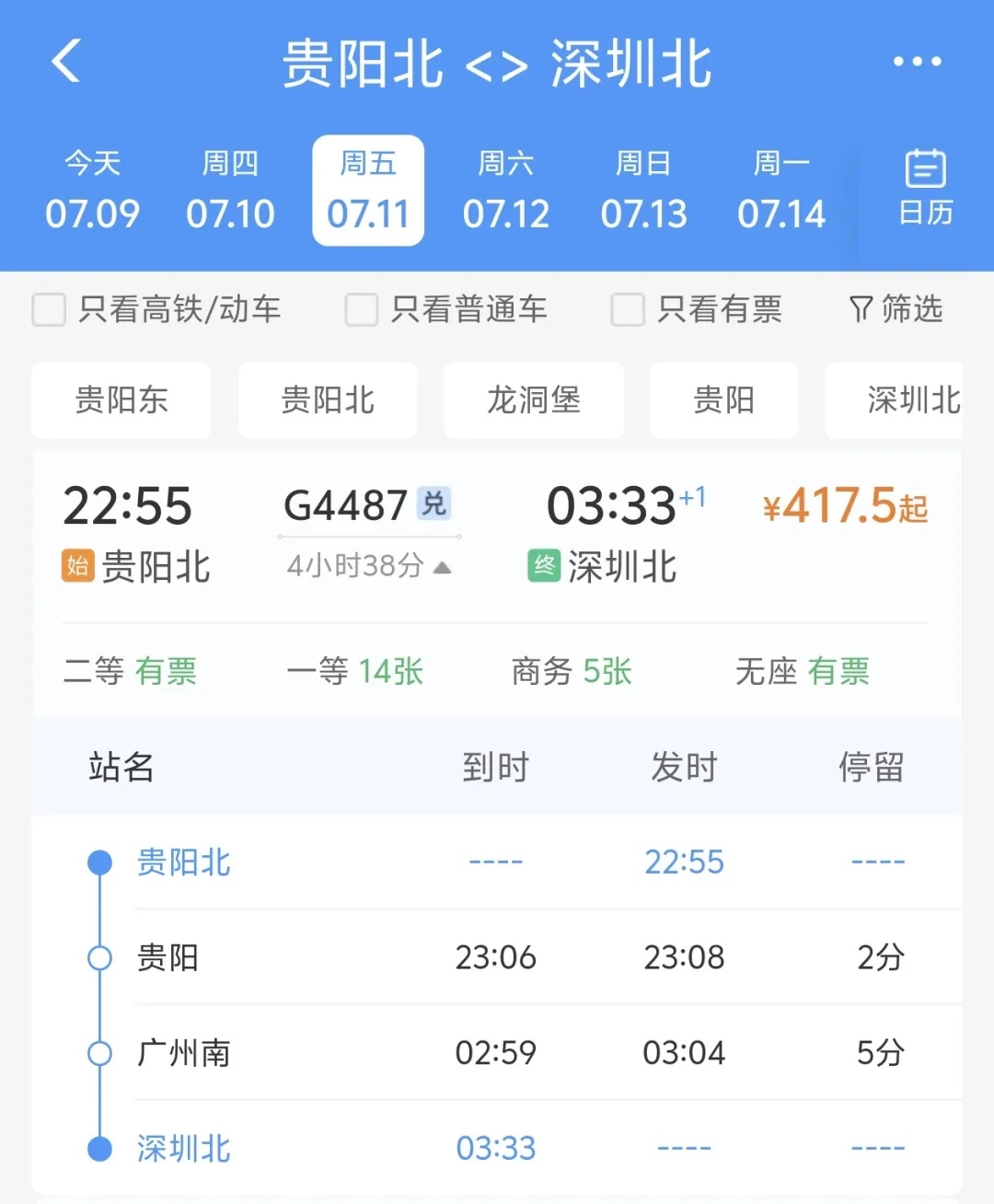Viewport: 994px width, 1204px height.
Task: Click the filled timeline dot beside 贵阳北
Action: coord(99,862)
